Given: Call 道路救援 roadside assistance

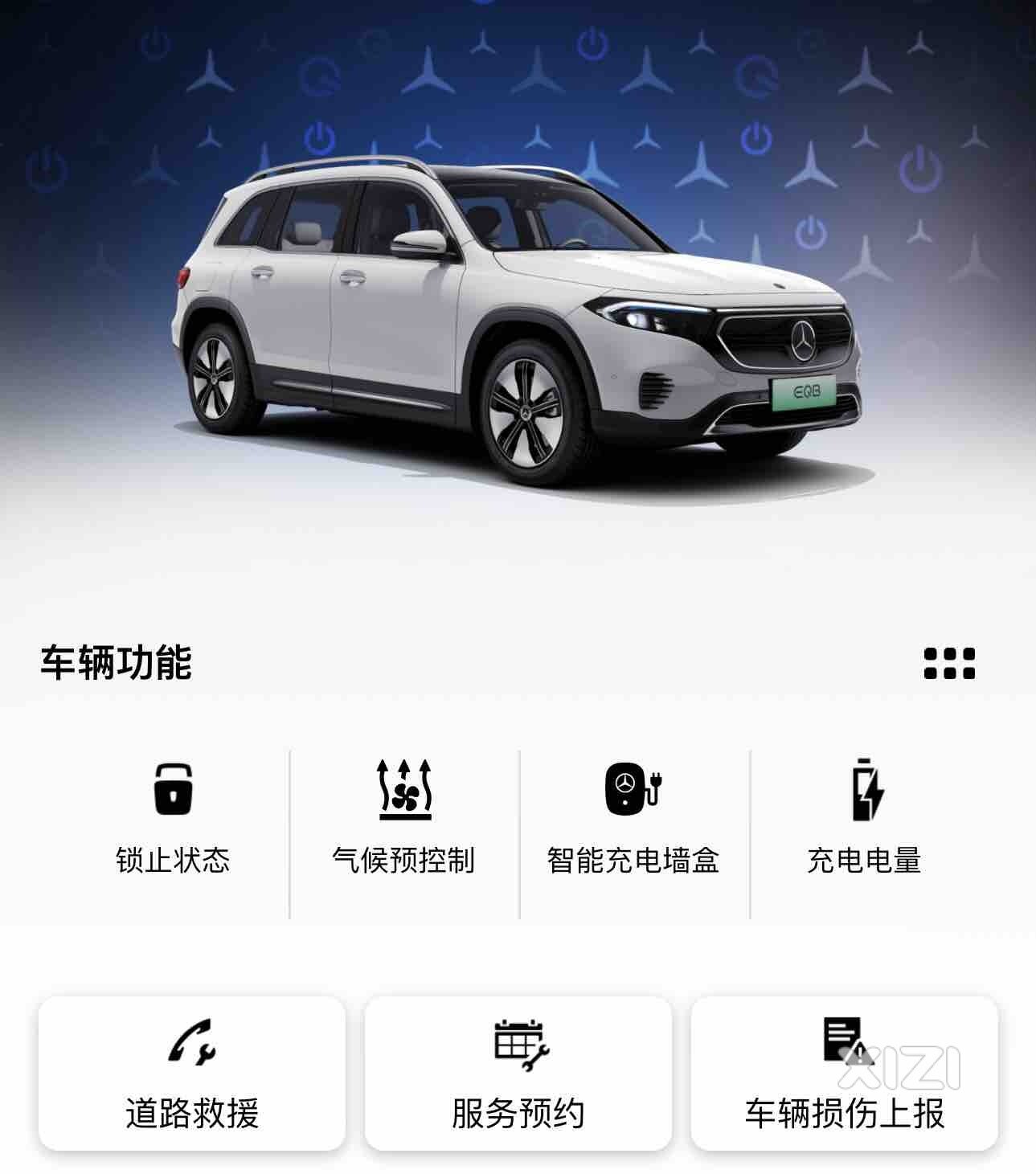Looking at the screenshot, I should click(x=192, y=1074).
